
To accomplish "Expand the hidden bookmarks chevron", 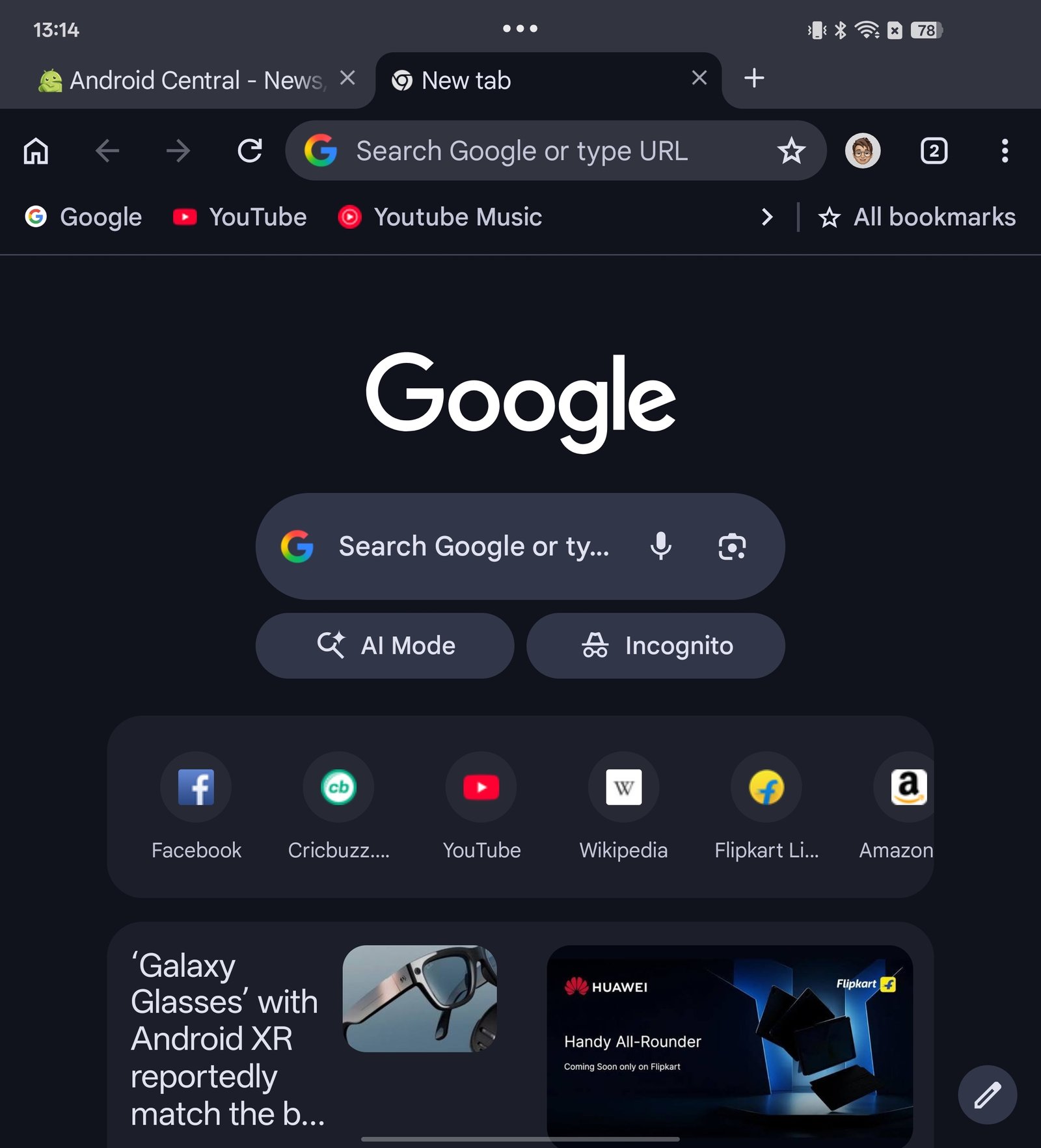I will pos(767,217).
